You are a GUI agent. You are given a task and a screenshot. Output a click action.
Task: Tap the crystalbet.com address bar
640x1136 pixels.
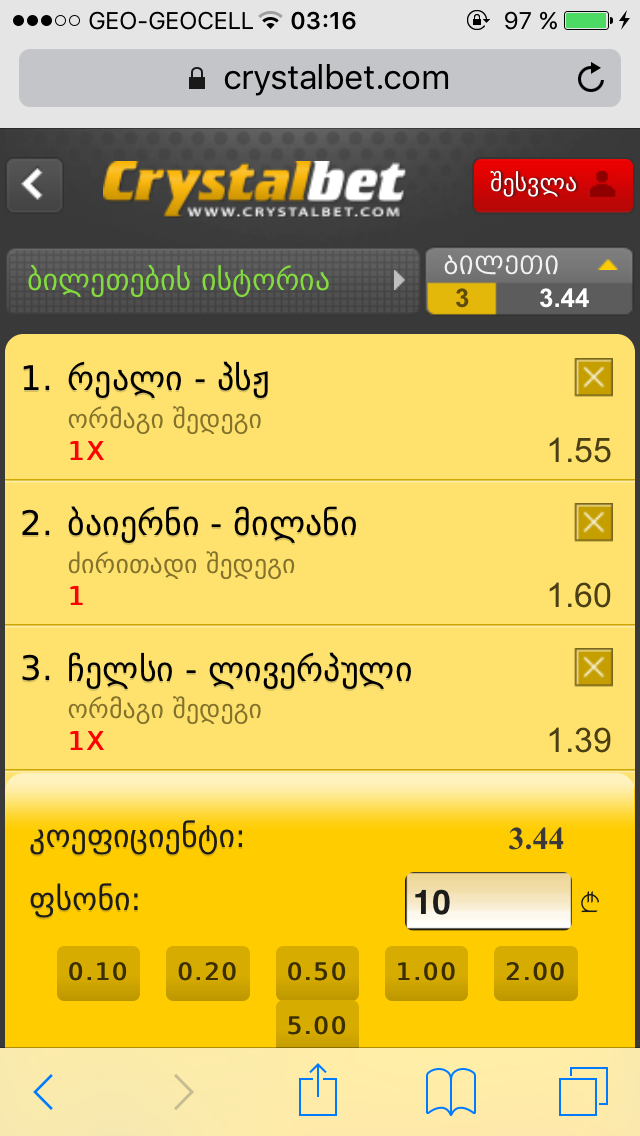(x=320, y=78)
